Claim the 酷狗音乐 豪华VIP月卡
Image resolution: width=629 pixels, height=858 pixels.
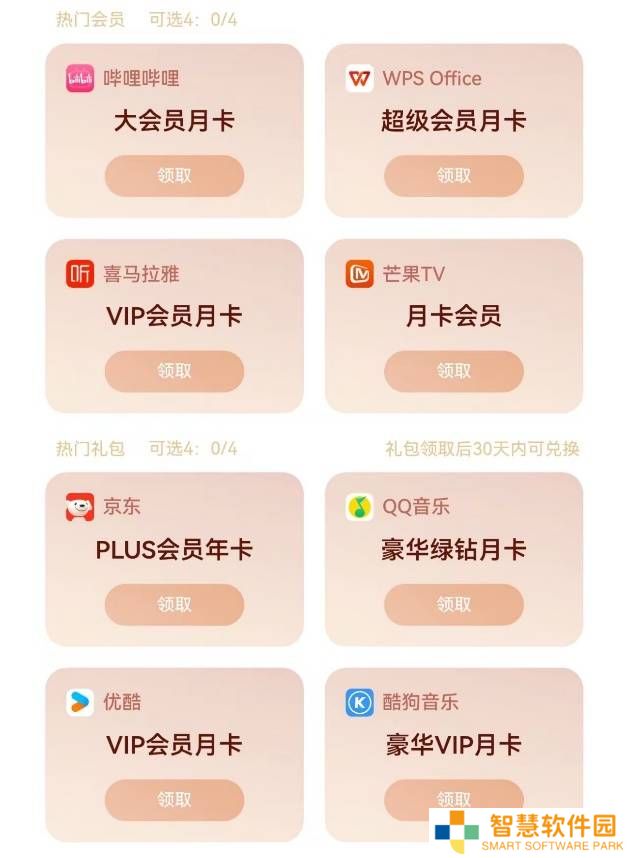(x=453, y=797)
